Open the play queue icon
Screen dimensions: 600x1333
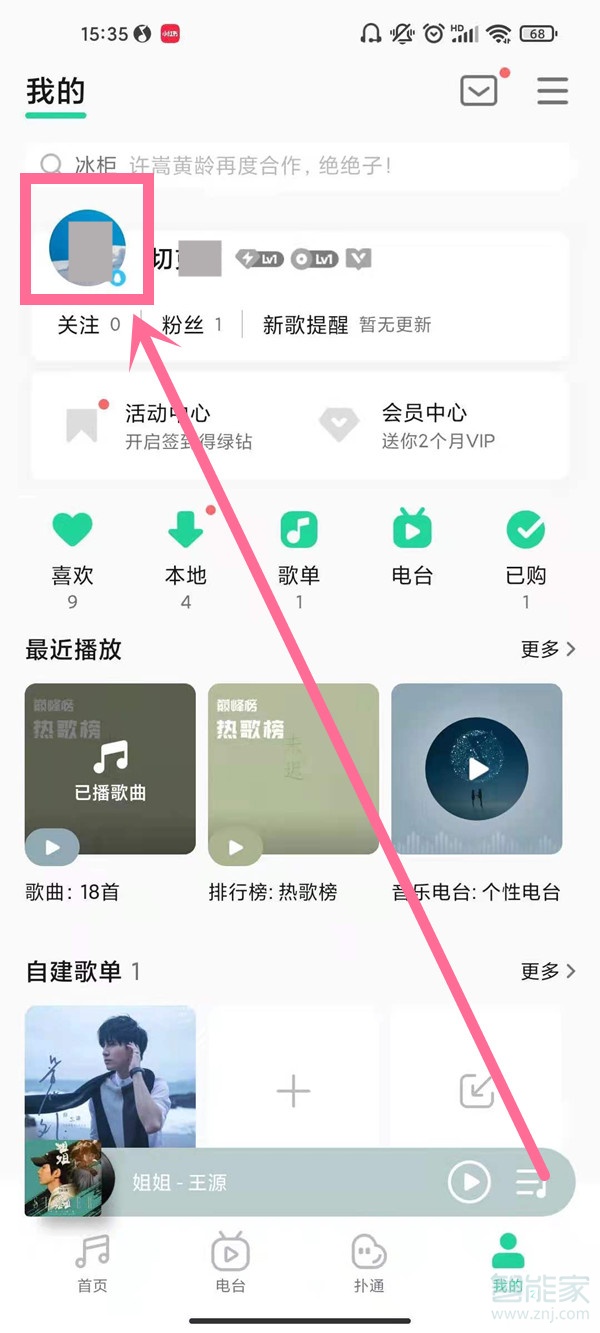(x=531, y=1182)
